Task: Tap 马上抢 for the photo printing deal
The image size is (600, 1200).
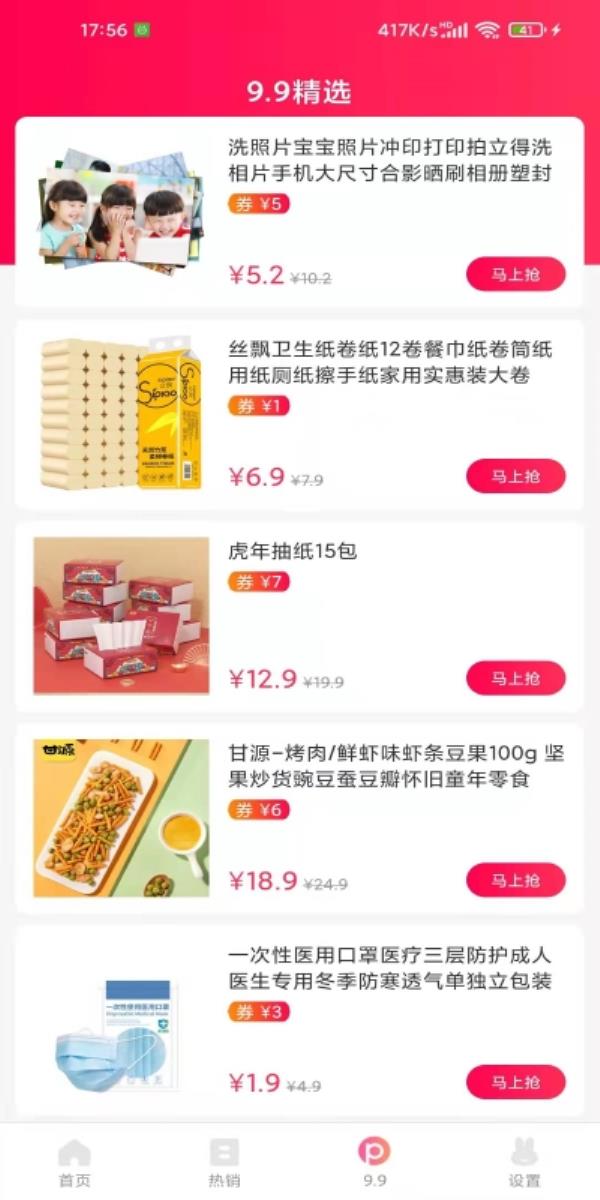Action: click(515, 274)
